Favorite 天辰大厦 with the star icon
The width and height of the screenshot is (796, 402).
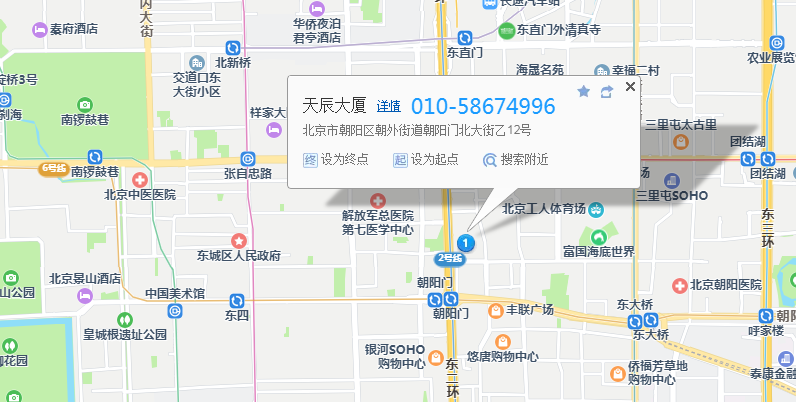click(x=584, y=92)
